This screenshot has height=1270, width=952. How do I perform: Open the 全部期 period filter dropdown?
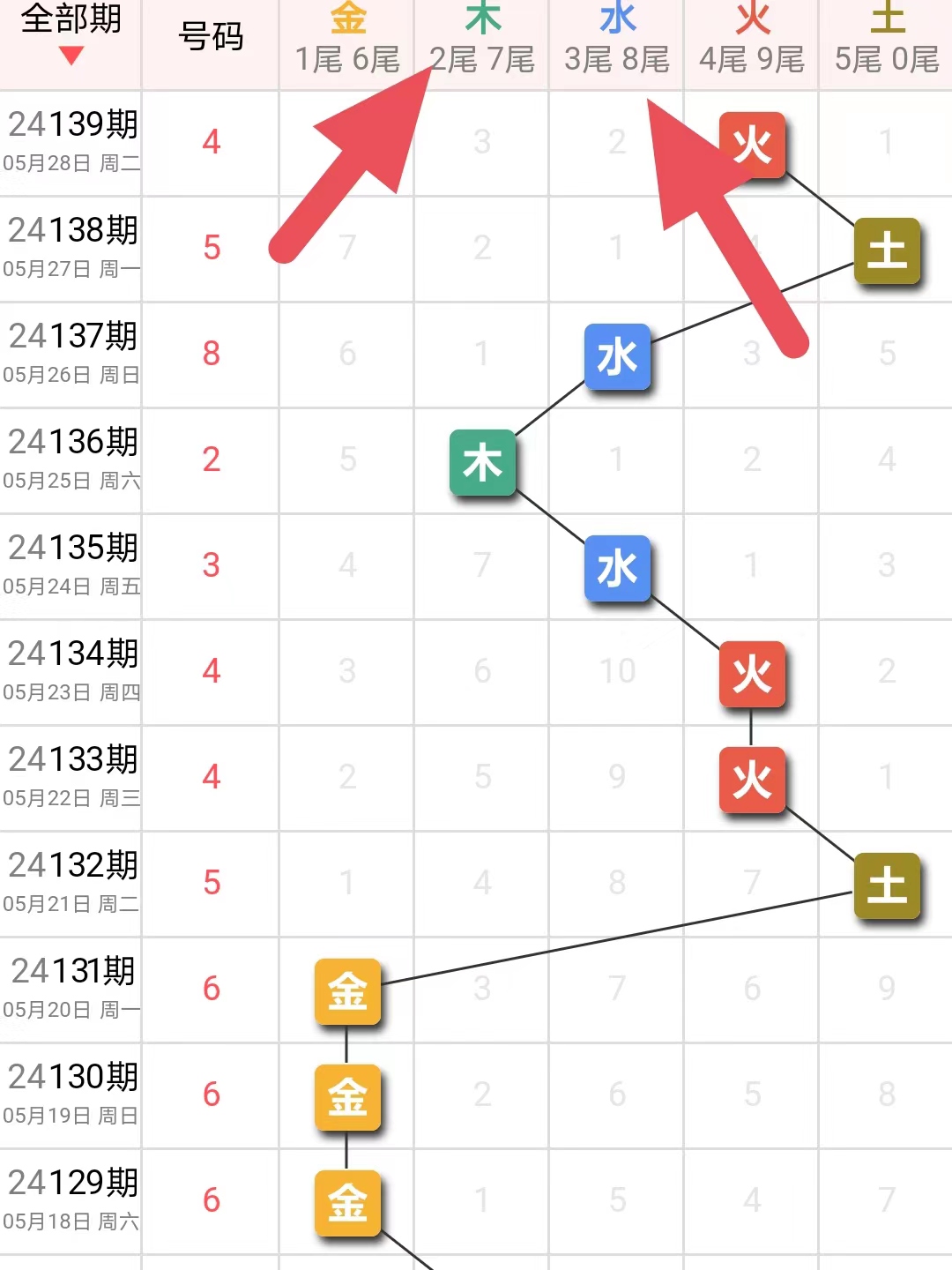(71, 35)
